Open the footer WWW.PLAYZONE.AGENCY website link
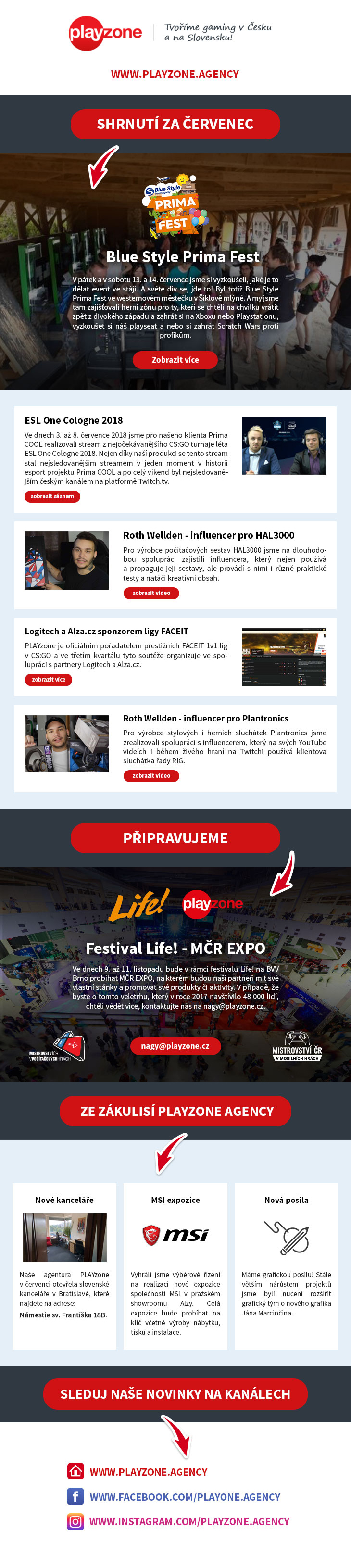 click(x=149, y=1472)
